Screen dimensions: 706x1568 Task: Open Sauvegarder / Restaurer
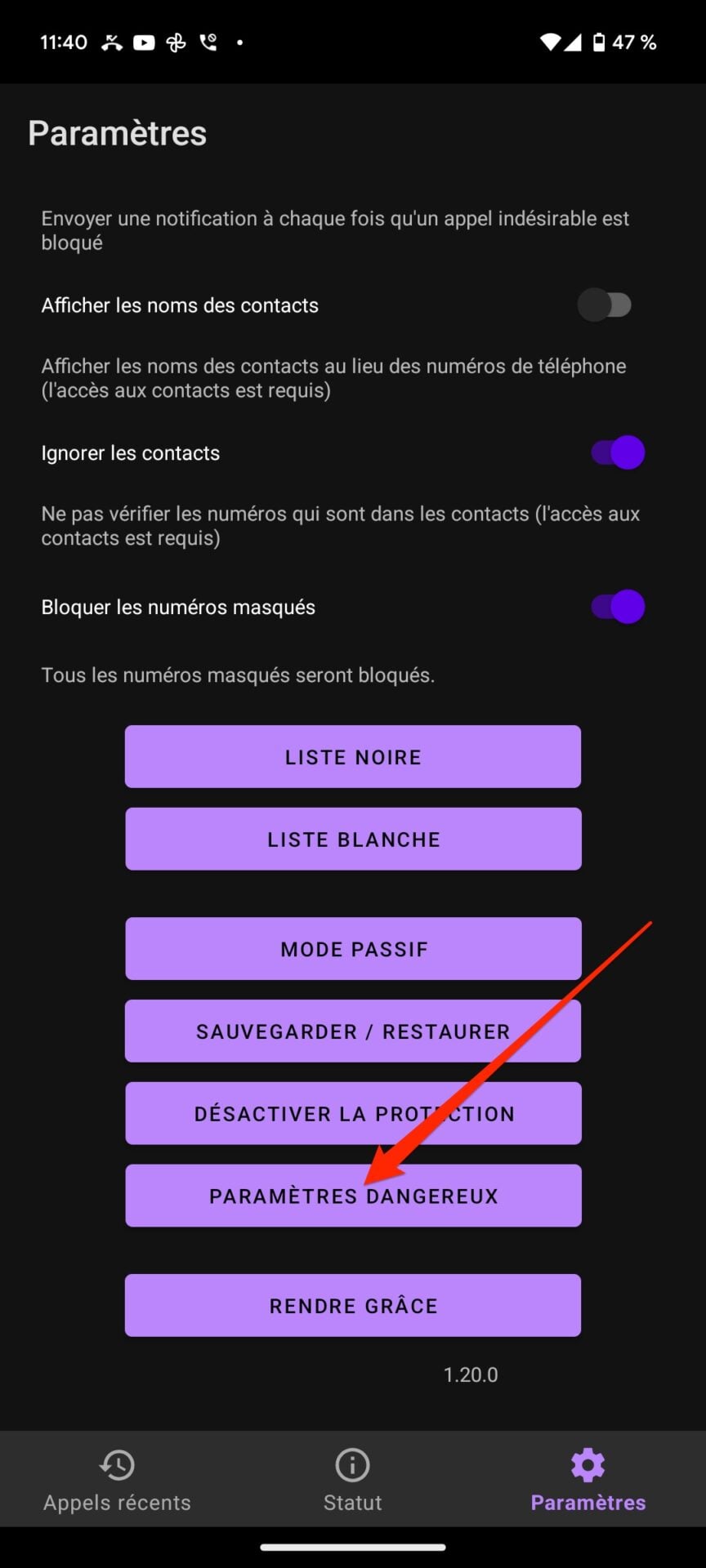(x=353, y=1031)
